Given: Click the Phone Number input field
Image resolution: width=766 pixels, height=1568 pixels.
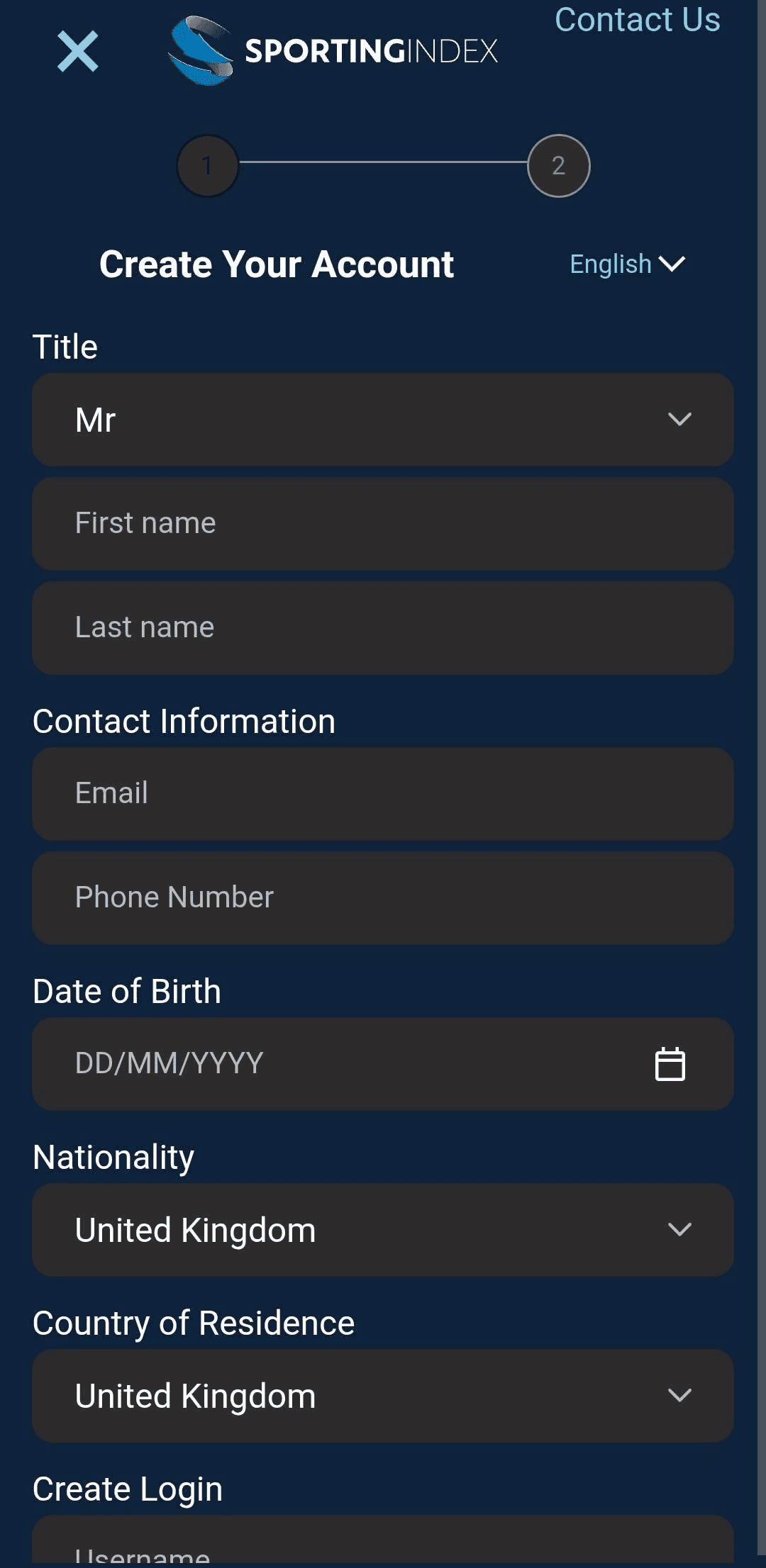Looking at the screenshot, I should pyautogui.click(x=383, y=897).
